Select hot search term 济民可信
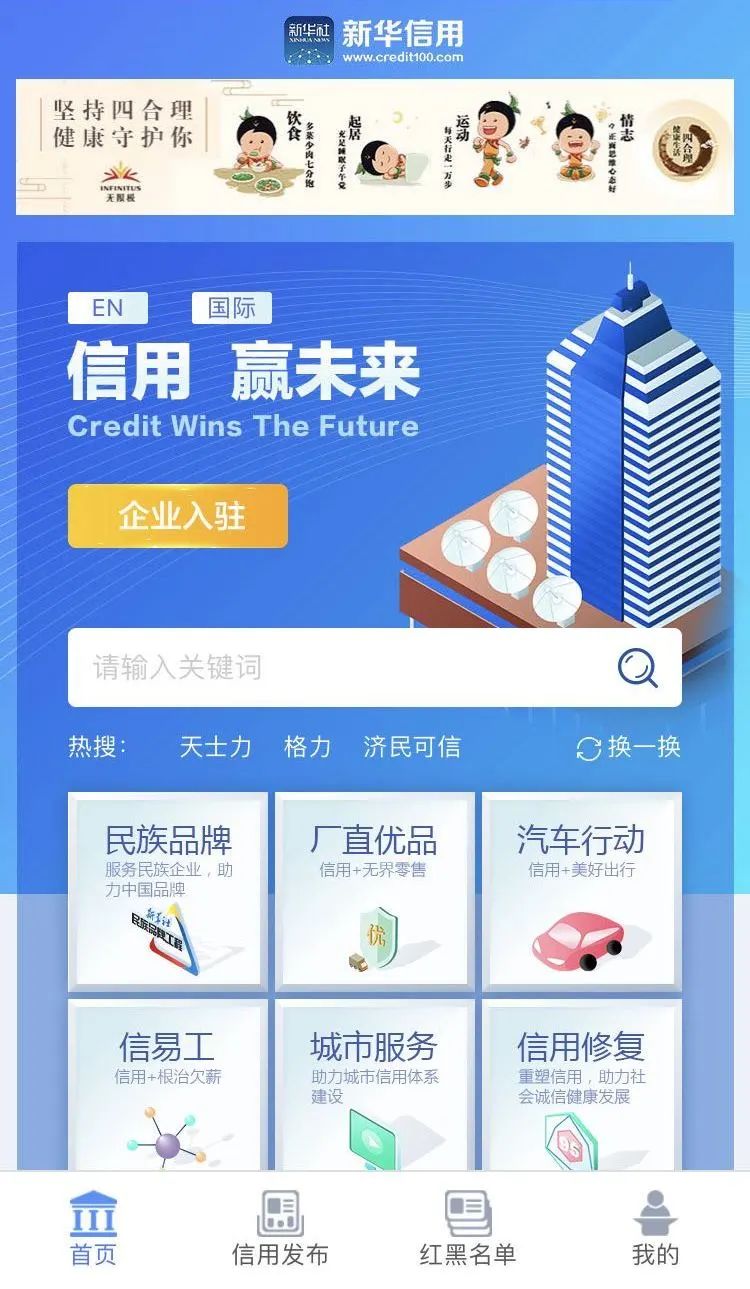This screenshot has height=1289, width=750. point(412,747)
